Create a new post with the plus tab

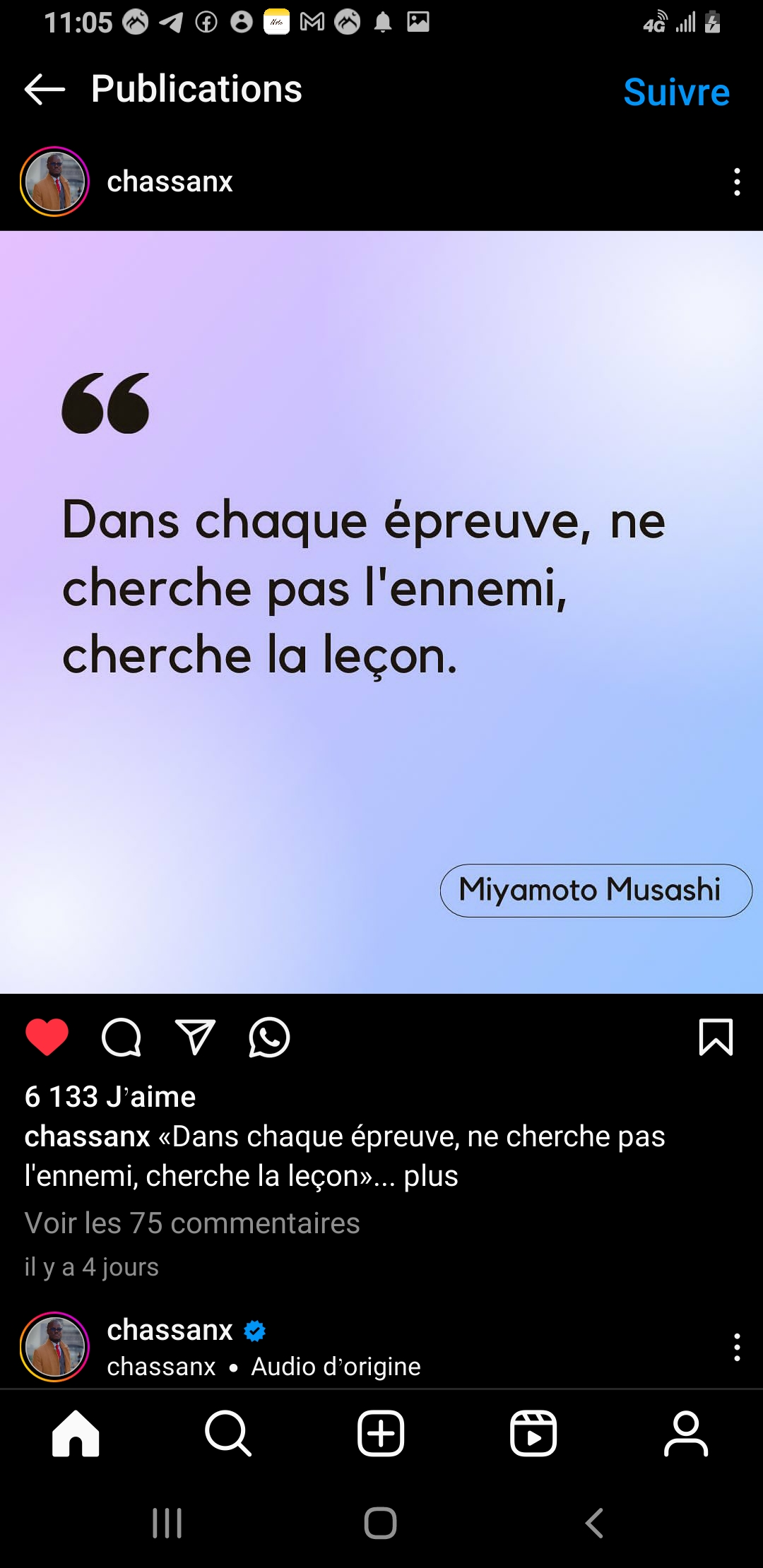(381, 1434)
